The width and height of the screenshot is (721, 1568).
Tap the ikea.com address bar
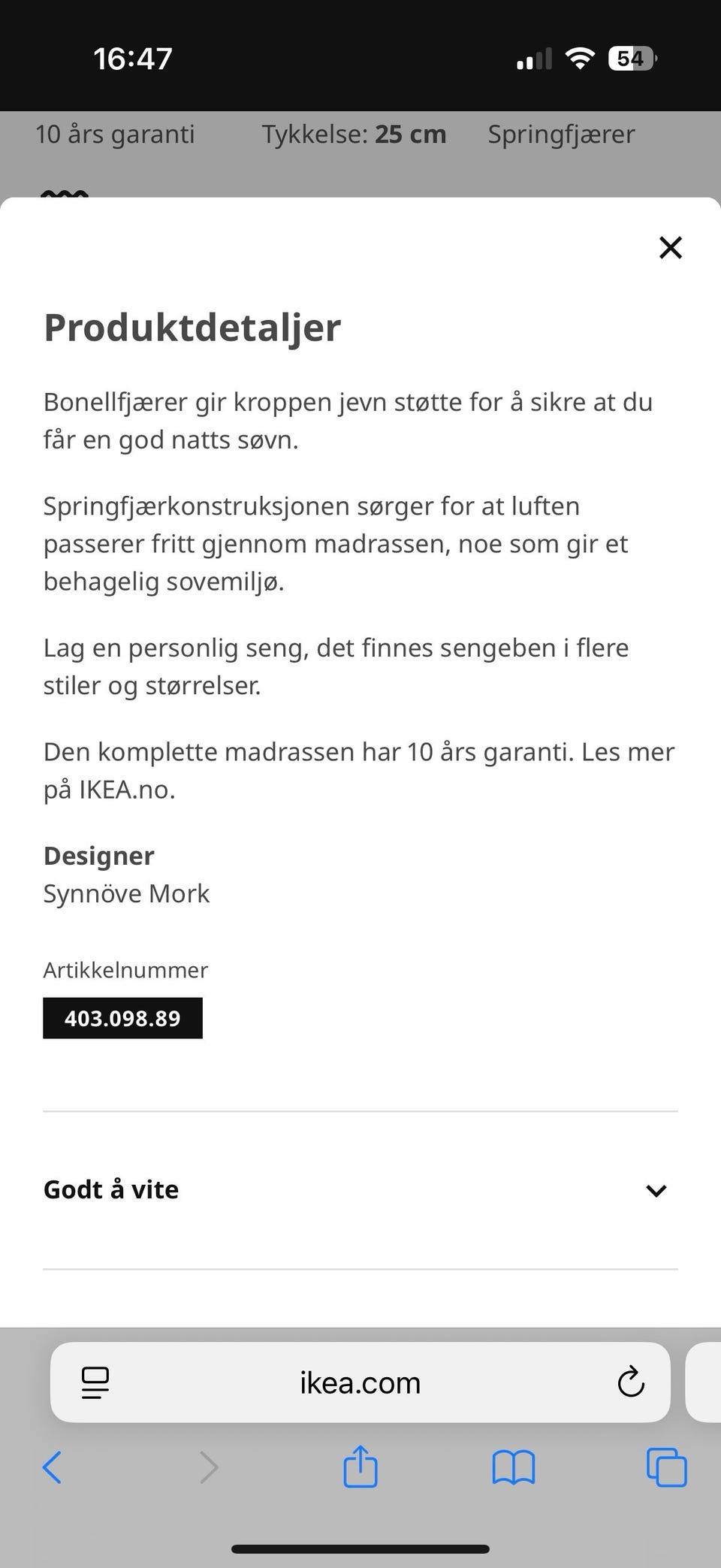tap(360, 1382)
